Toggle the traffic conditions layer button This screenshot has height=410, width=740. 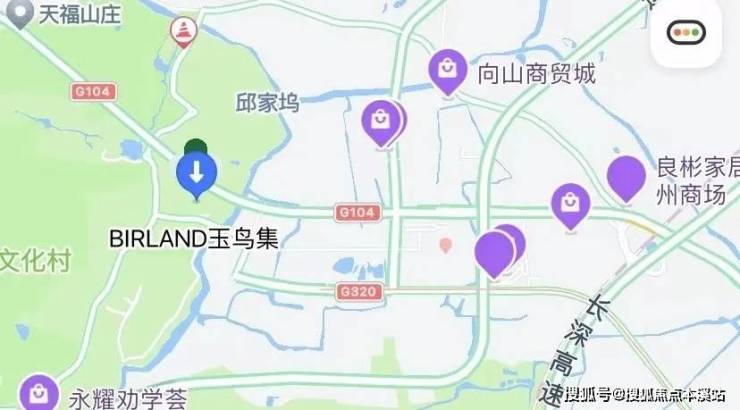686,33
